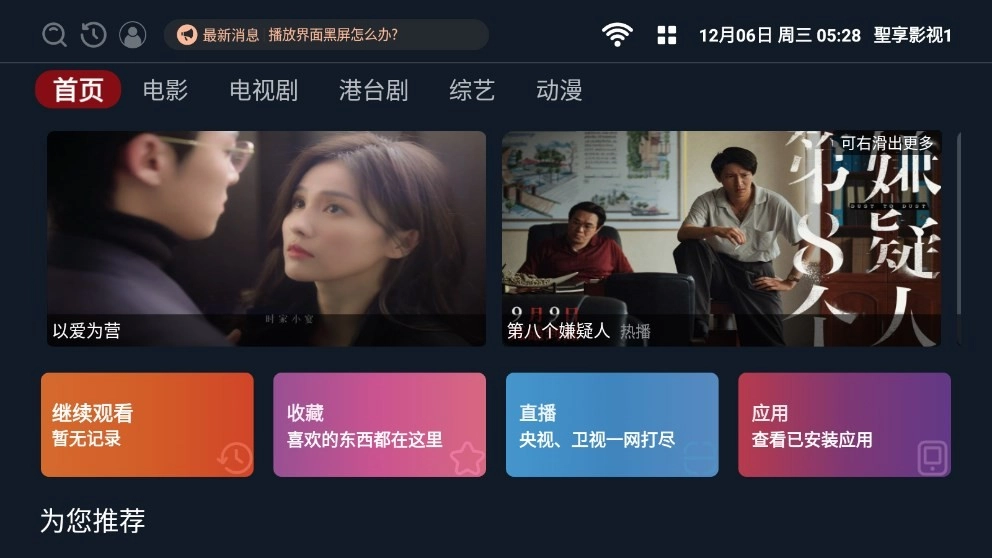This screenshot has height=558, width=992.
Task: Switch to the 电影 tab
Action: click(x=165, y=90)
